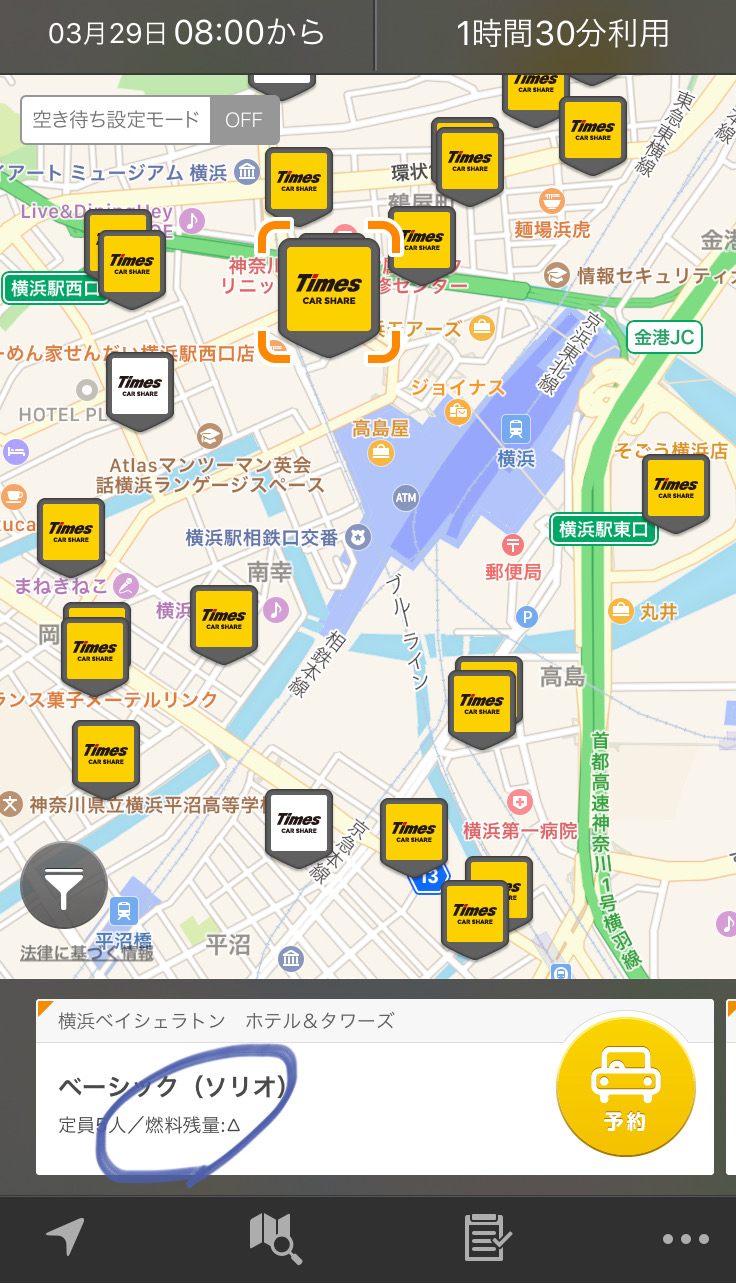Select the highlighted Times pin with orange brackets
736x1284 pixels.
coord(329,290)
